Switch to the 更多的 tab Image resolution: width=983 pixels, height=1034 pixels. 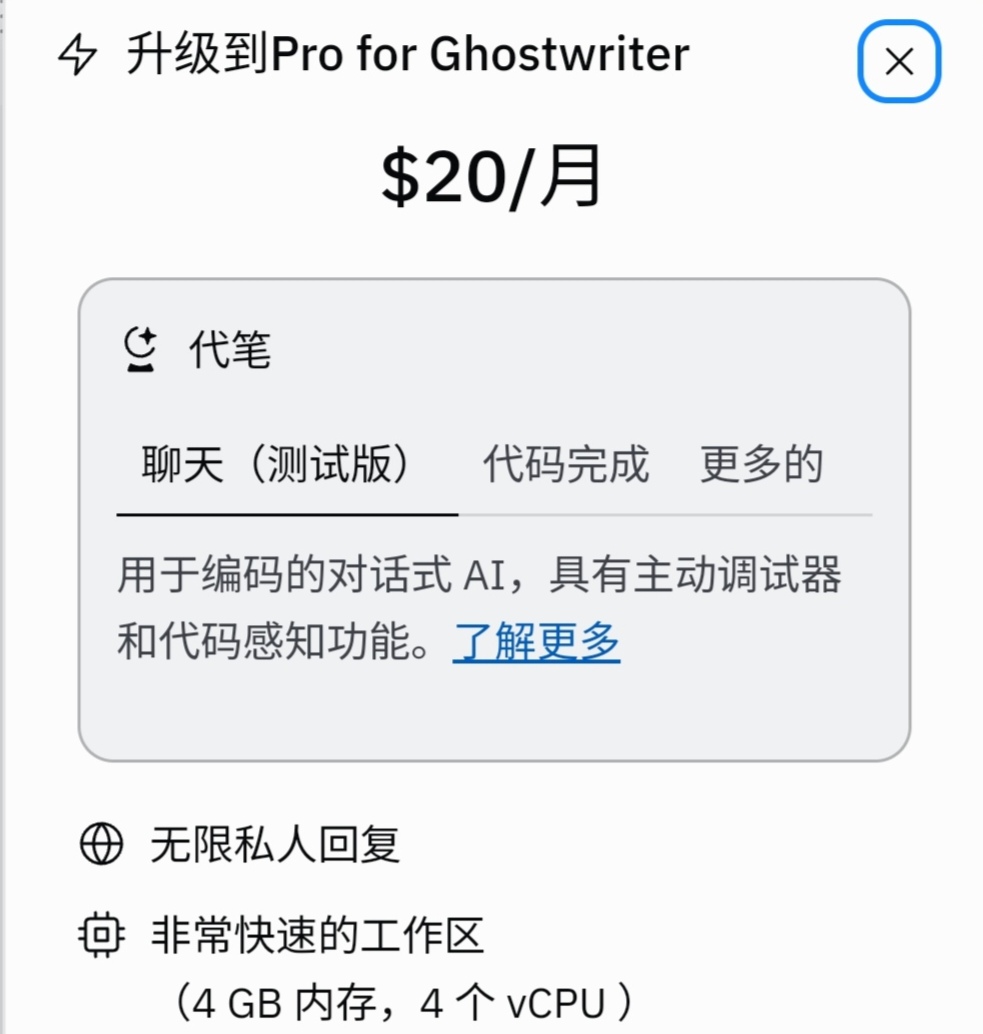click(x=761, y=465)
